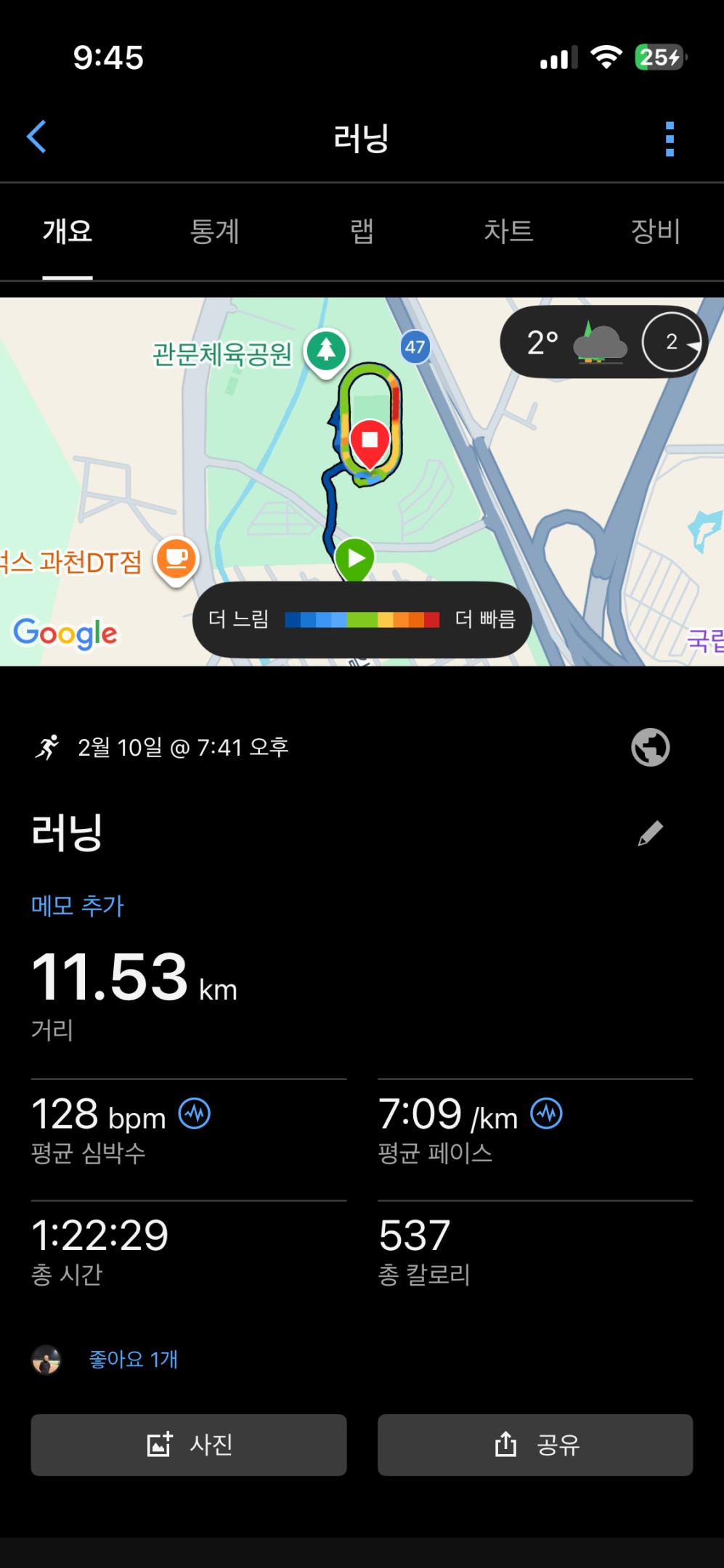The height and width of the screenshot is (1568, 724).
Task: Tap the privacy globe icon for this activity
Action: [x=649, y=746]
